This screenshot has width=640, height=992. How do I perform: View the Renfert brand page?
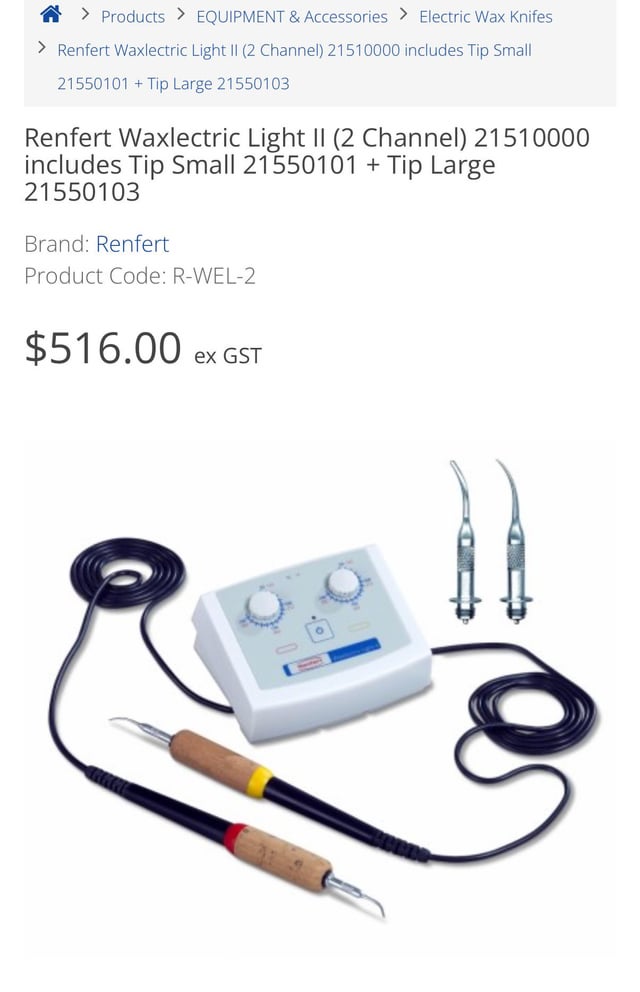[x=132, y=244]
